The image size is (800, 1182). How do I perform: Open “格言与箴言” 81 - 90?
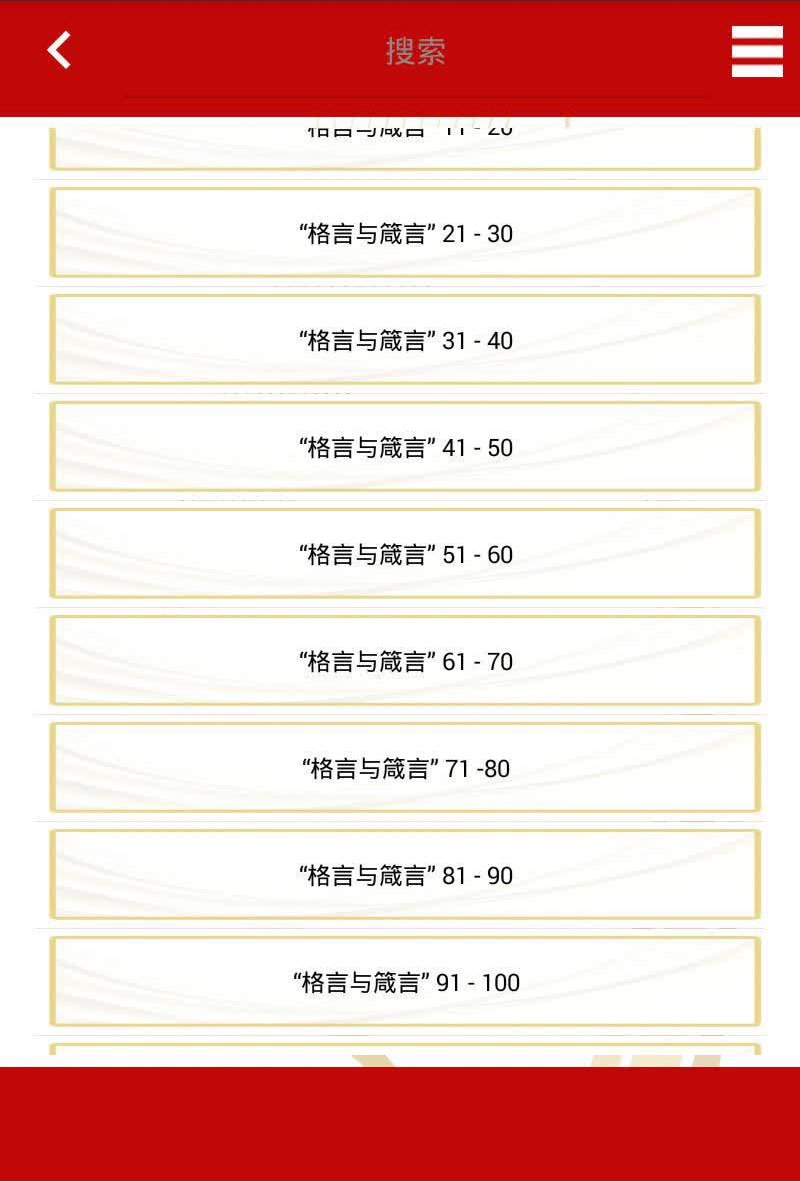pos(405,875)
